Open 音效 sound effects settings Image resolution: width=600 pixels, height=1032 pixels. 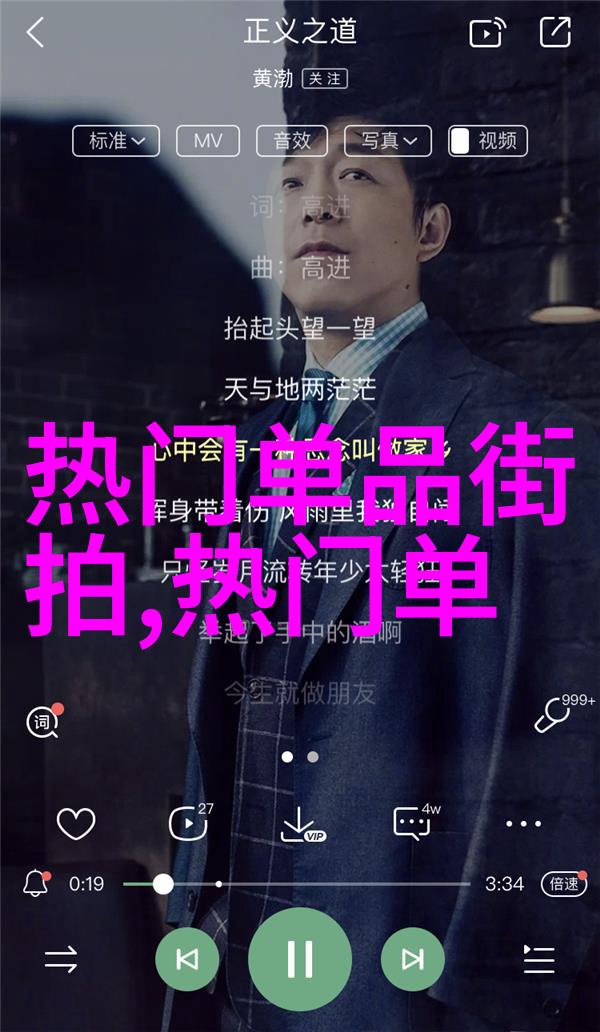[290, 141]
